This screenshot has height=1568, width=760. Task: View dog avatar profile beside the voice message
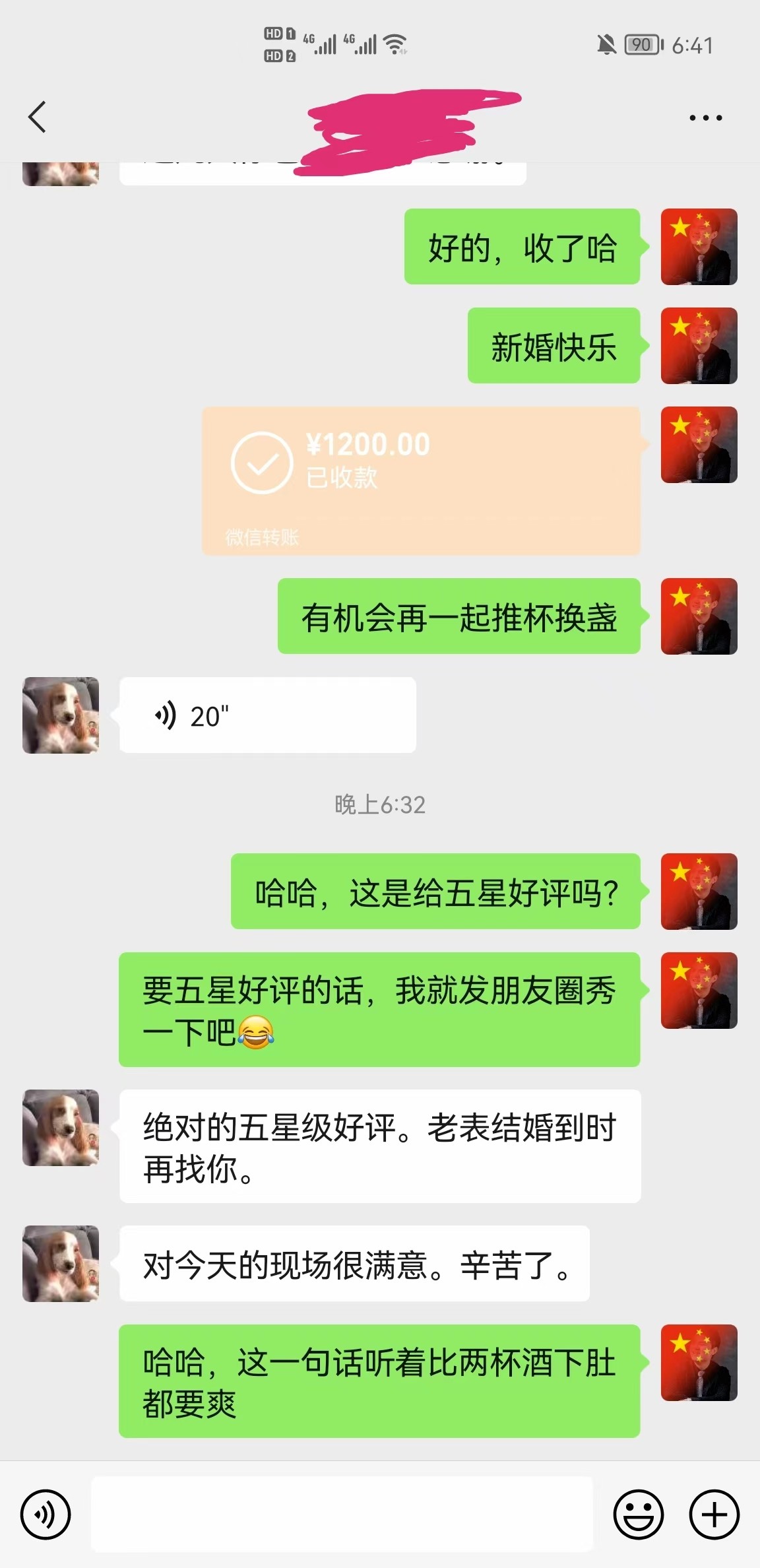(61, 715)
